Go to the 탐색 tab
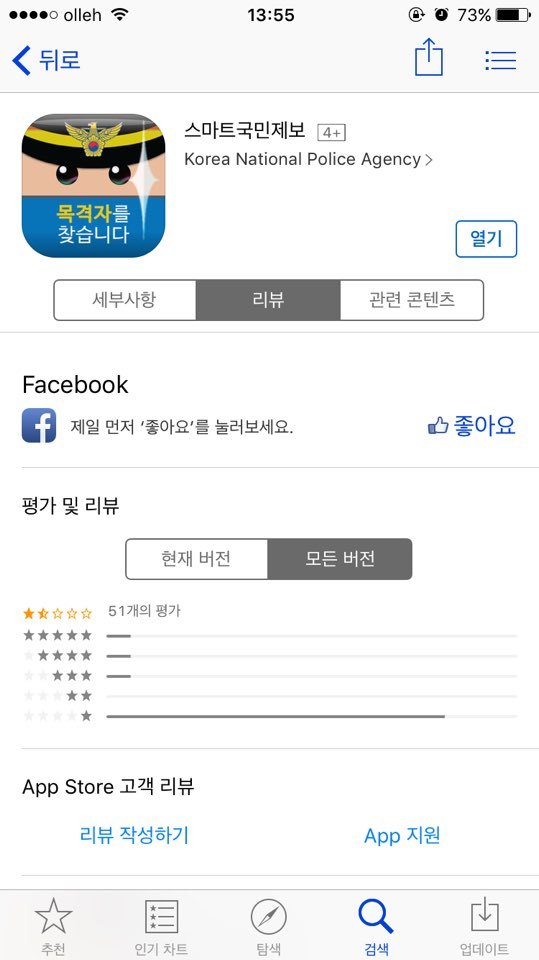539x960 pixels. click(269, 926)
